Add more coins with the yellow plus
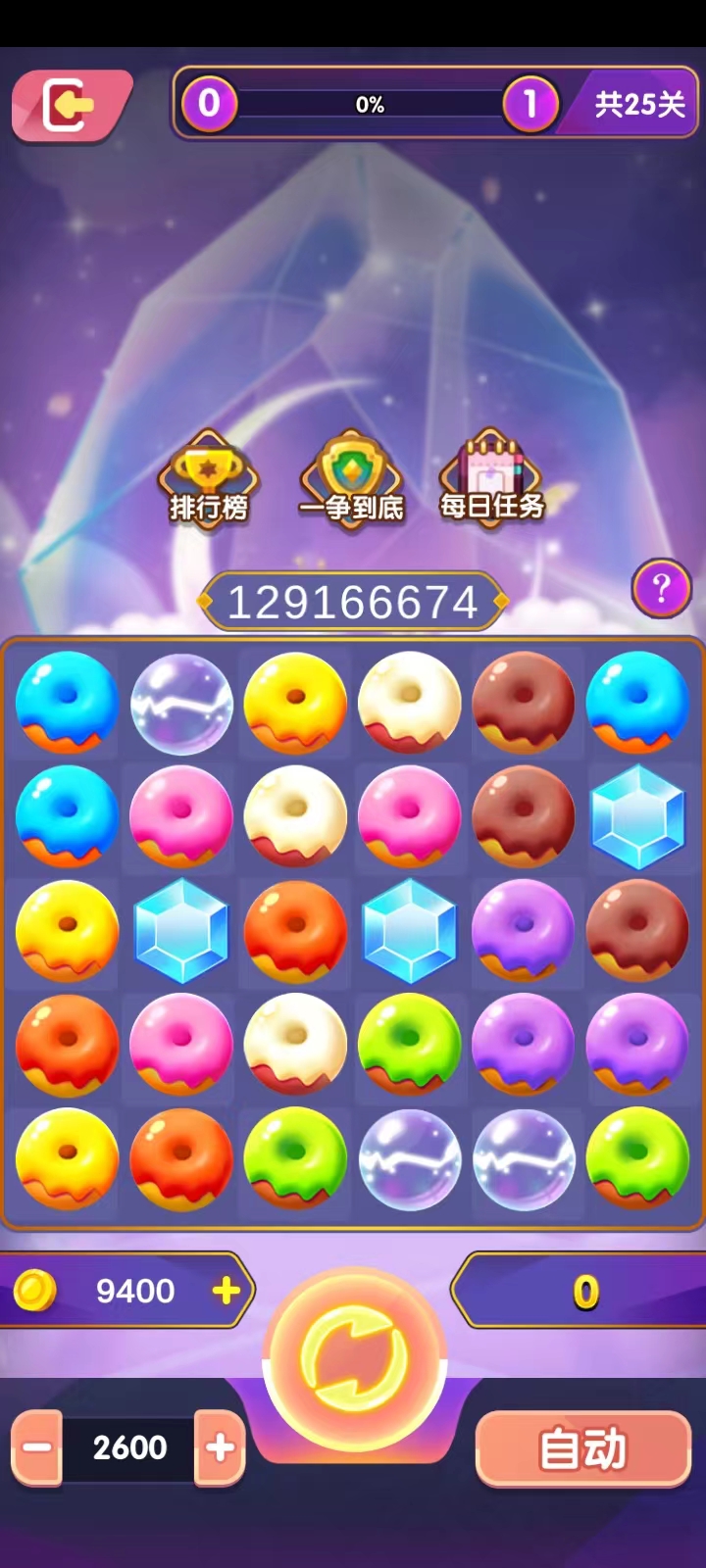Image resolution: width=706 pixels, height=1568 pixels. point(226,1291)
